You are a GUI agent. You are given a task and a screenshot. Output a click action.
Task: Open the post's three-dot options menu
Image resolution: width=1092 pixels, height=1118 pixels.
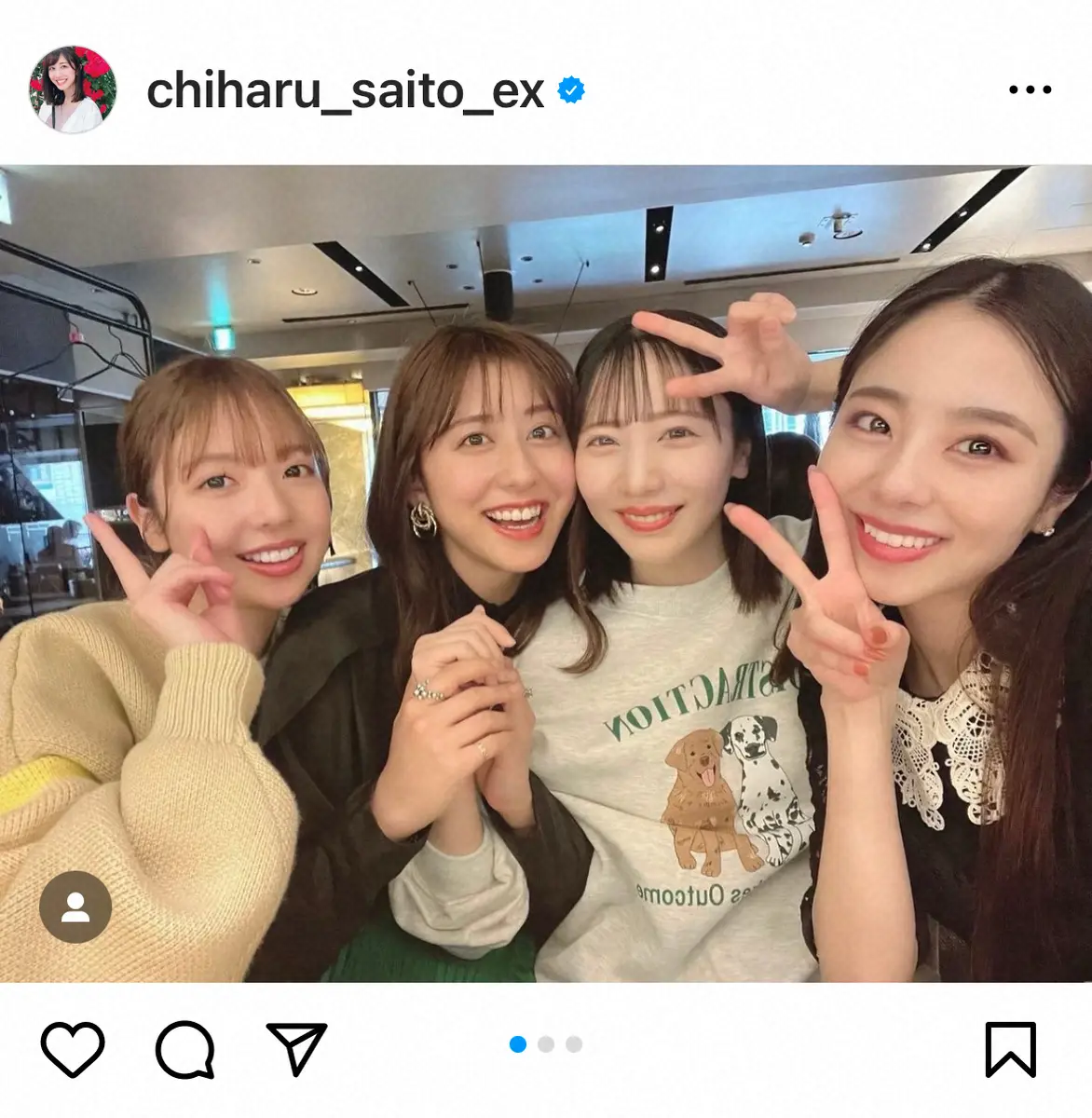[1030, 90]
